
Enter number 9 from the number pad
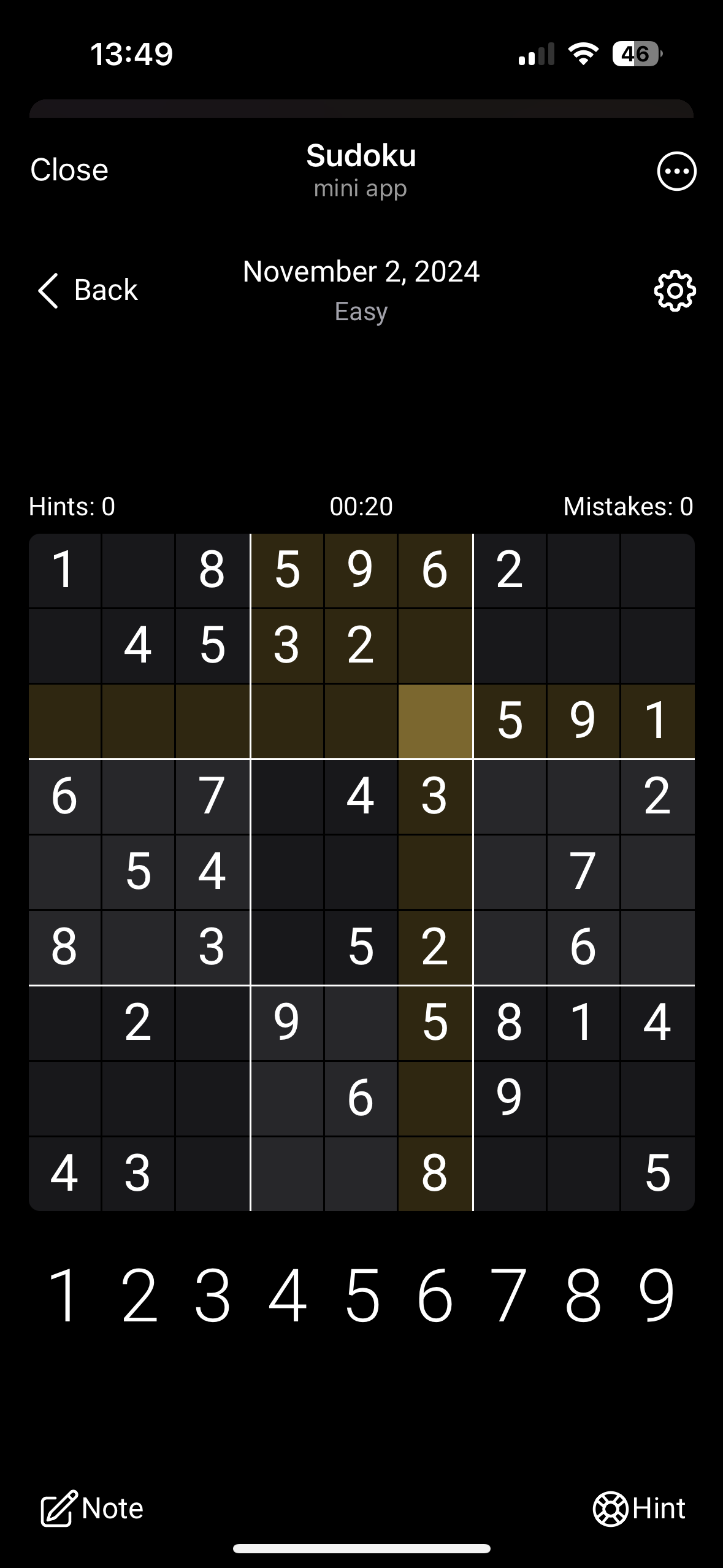click(x=656, y=1296)
